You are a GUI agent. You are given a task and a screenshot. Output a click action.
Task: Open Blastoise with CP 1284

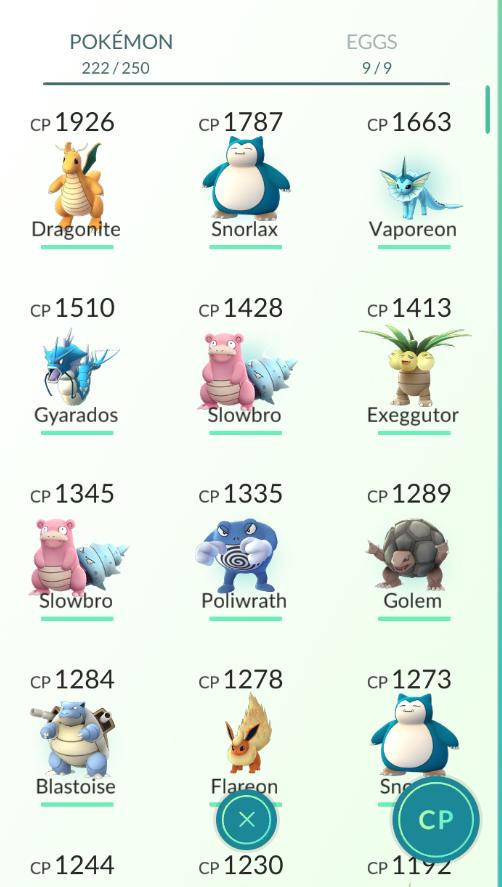point(76,737)
